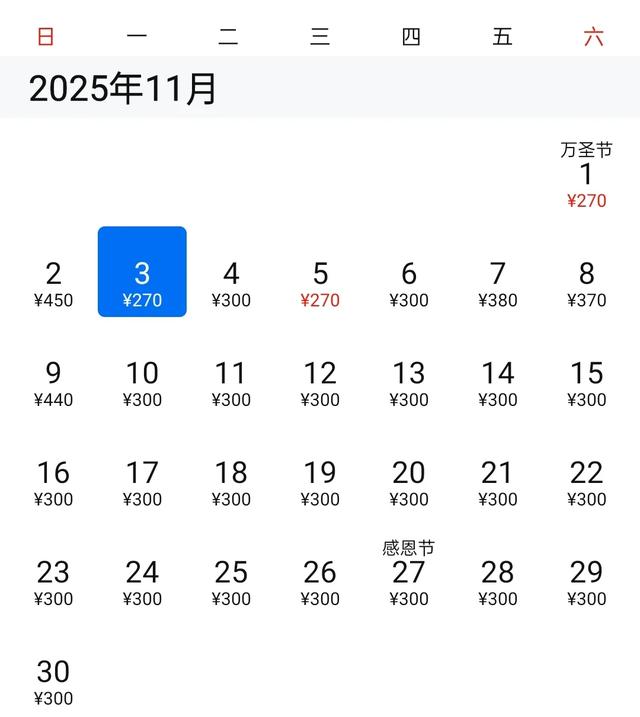
Task: Pick November 4 for ¥300
Action: [x=231, y=283]
